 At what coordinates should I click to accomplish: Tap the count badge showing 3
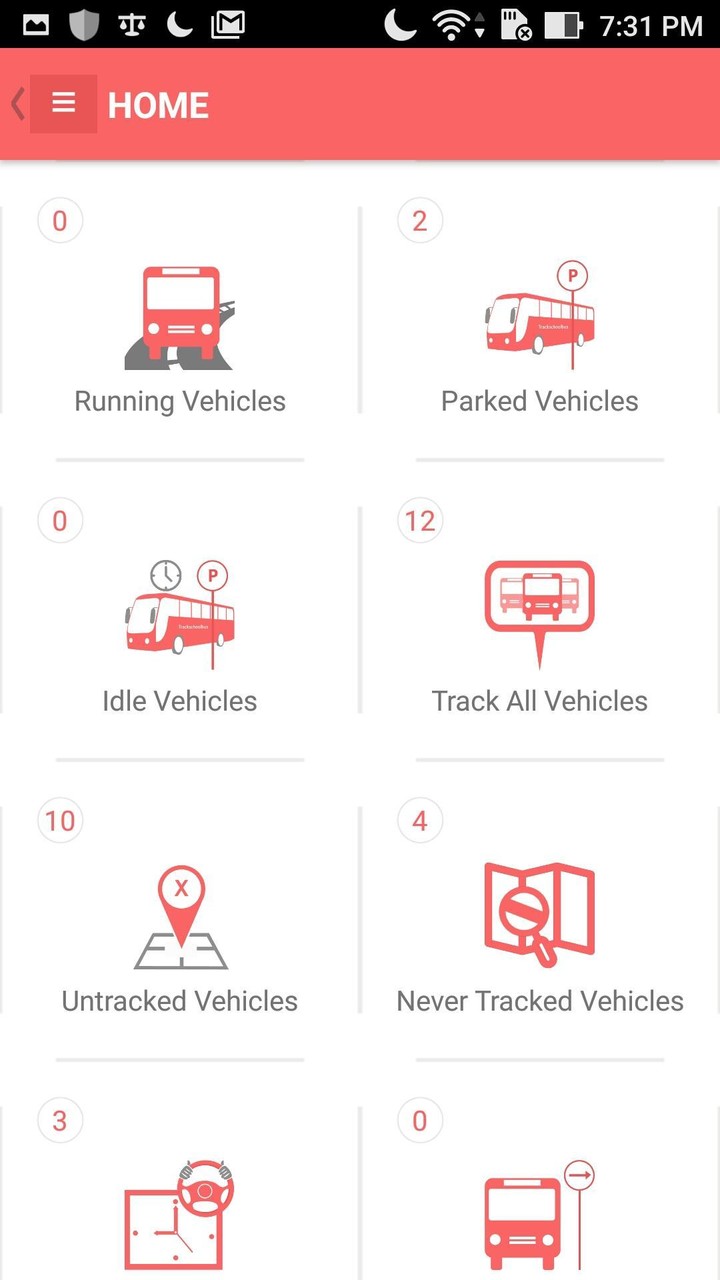pyautogui.click(x=60, y=1120)
